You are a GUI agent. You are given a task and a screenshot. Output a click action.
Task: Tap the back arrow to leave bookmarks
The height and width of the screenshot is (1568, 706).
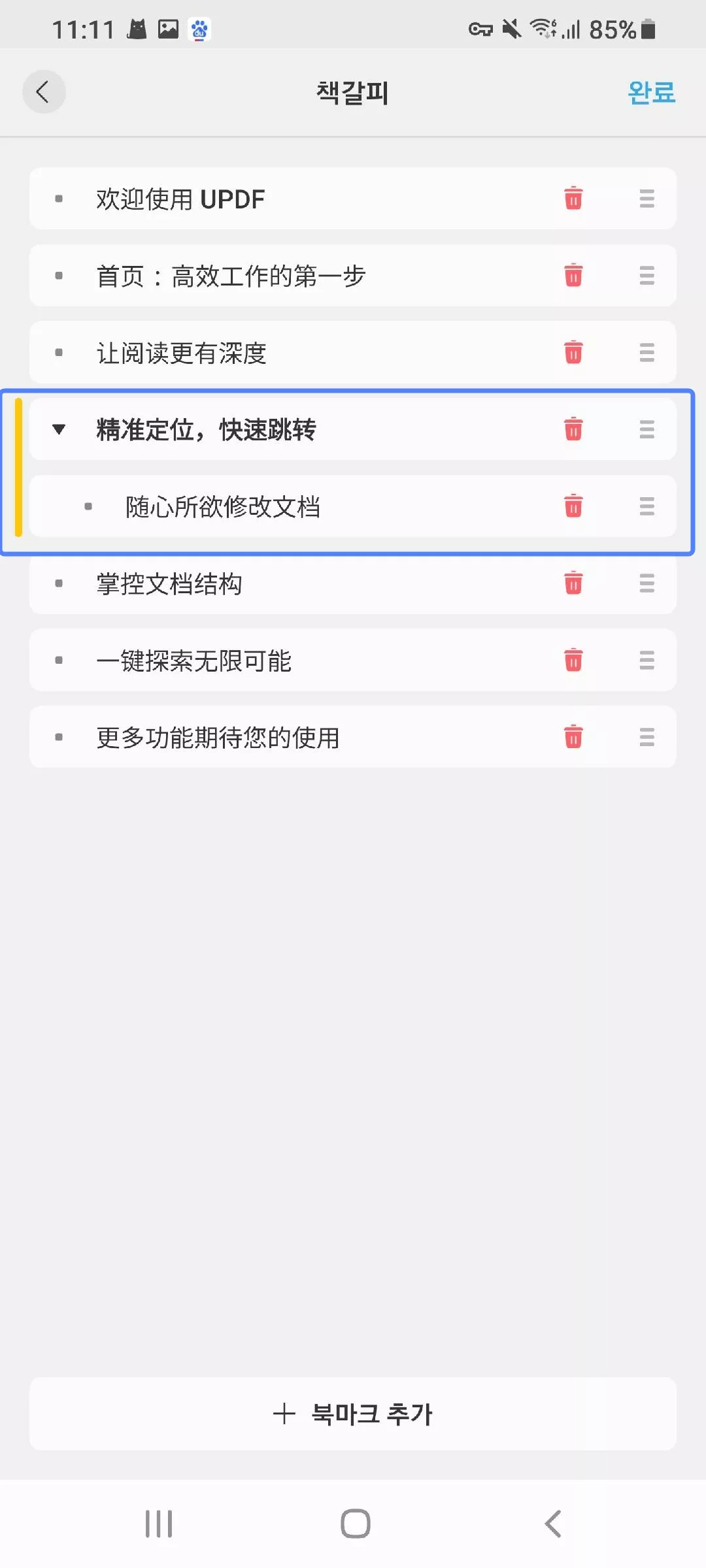[43, 91]
